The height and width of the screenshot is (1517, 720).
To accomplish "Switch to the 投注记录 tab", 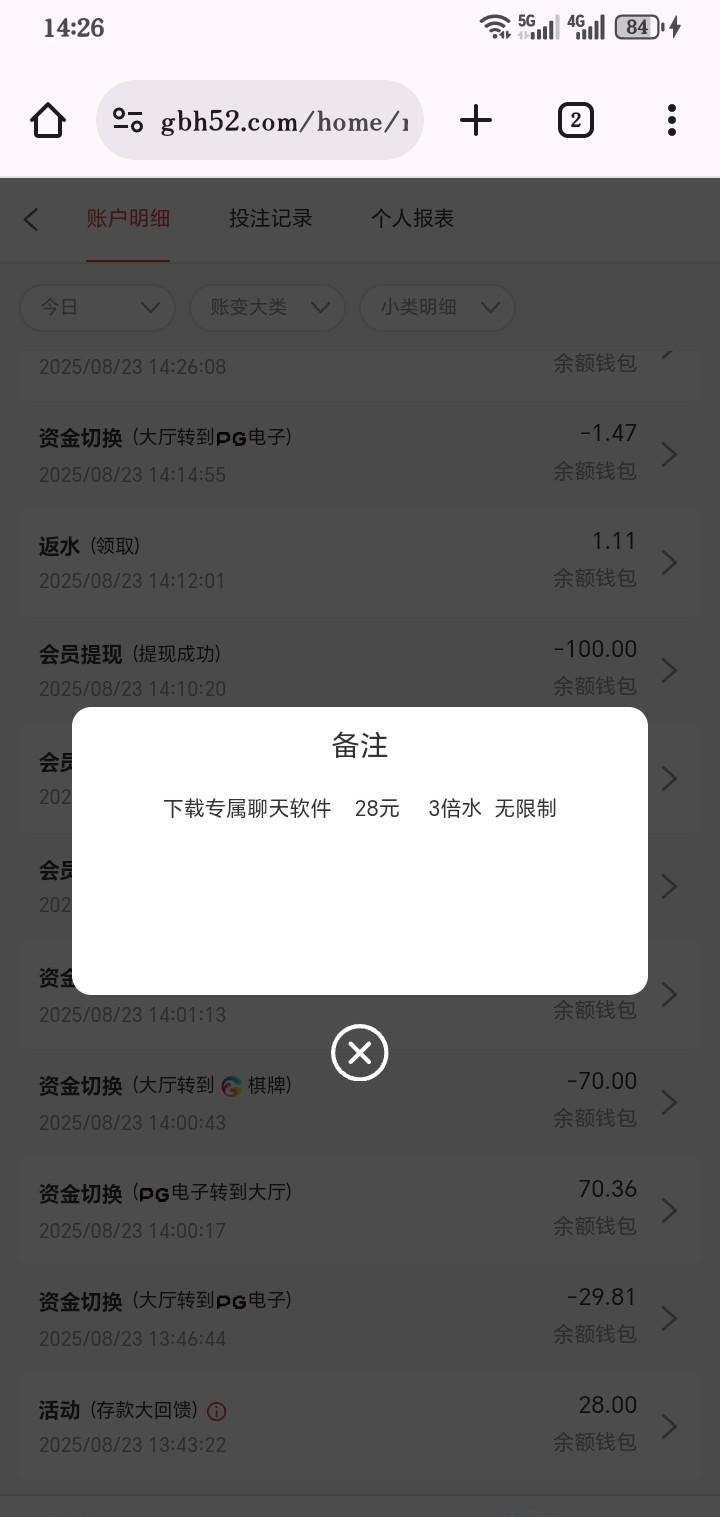I will 270,219.
